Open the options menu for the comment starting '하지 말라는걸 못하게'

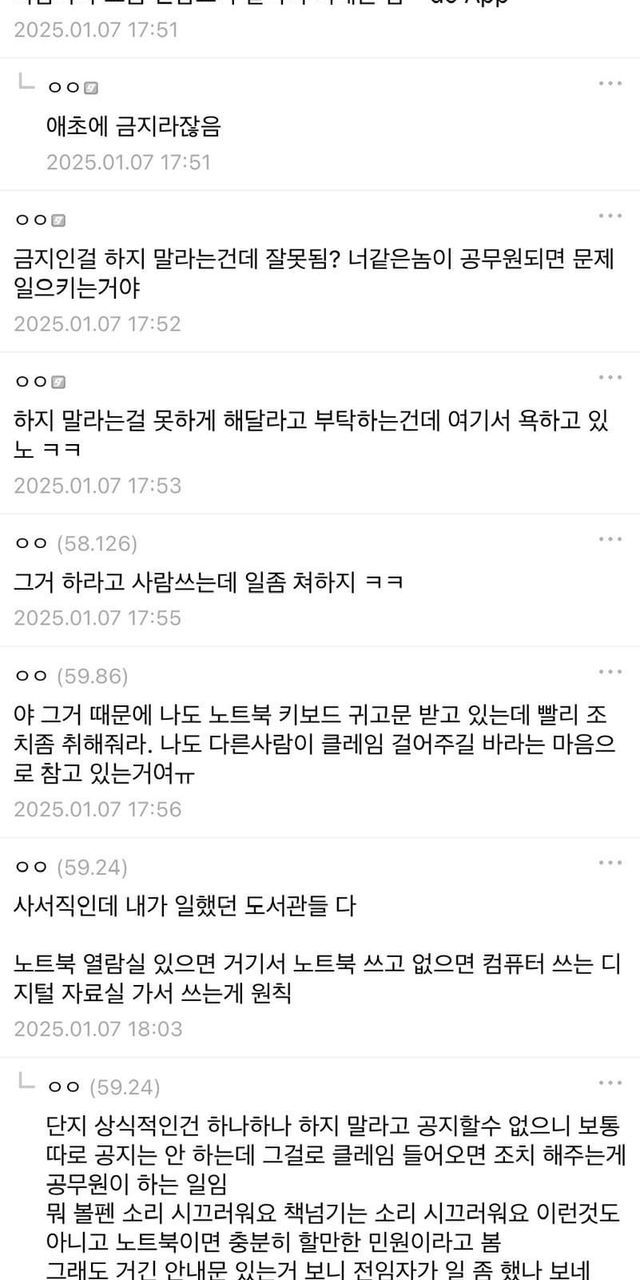610,377
